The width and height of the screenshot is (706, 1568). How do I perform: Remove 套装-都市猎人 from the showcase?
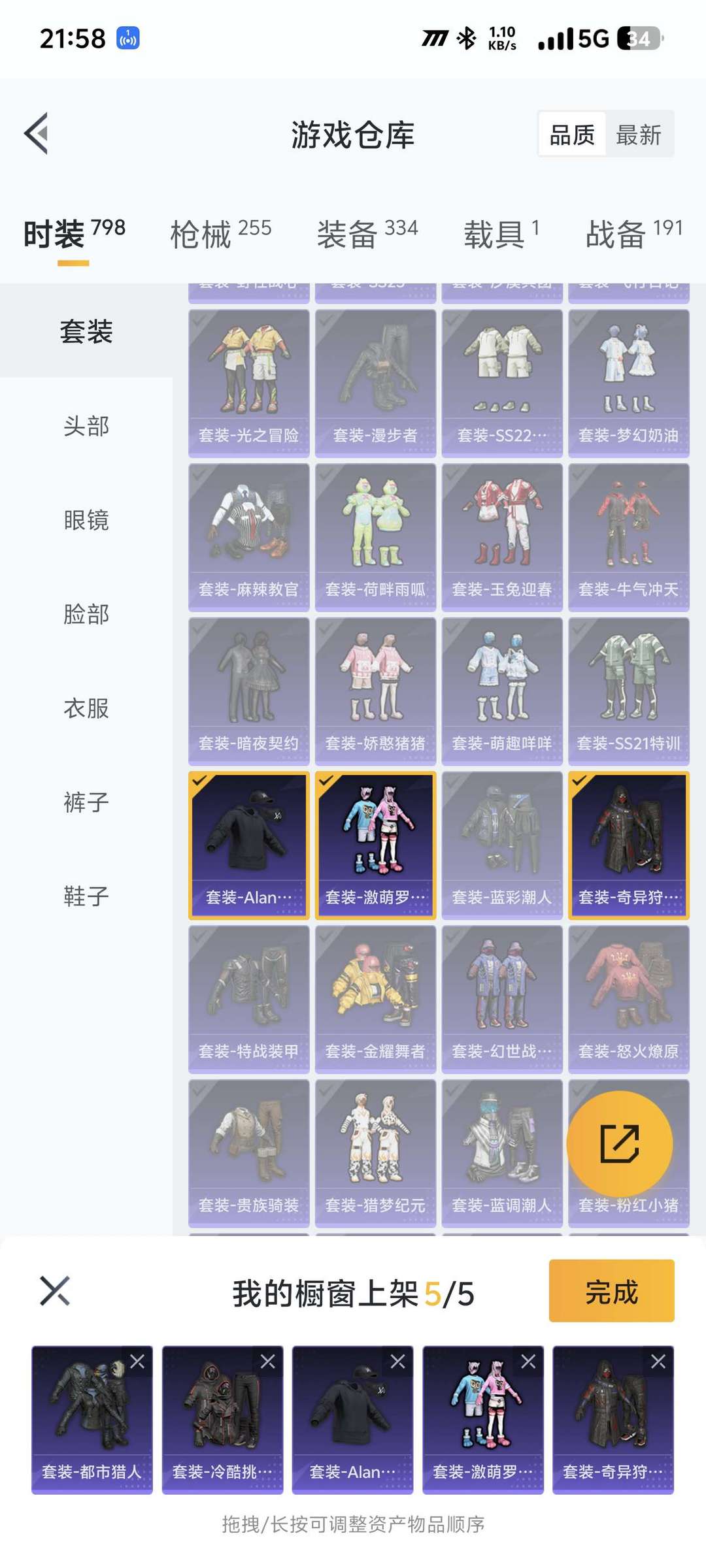(x=137, y=1362)
